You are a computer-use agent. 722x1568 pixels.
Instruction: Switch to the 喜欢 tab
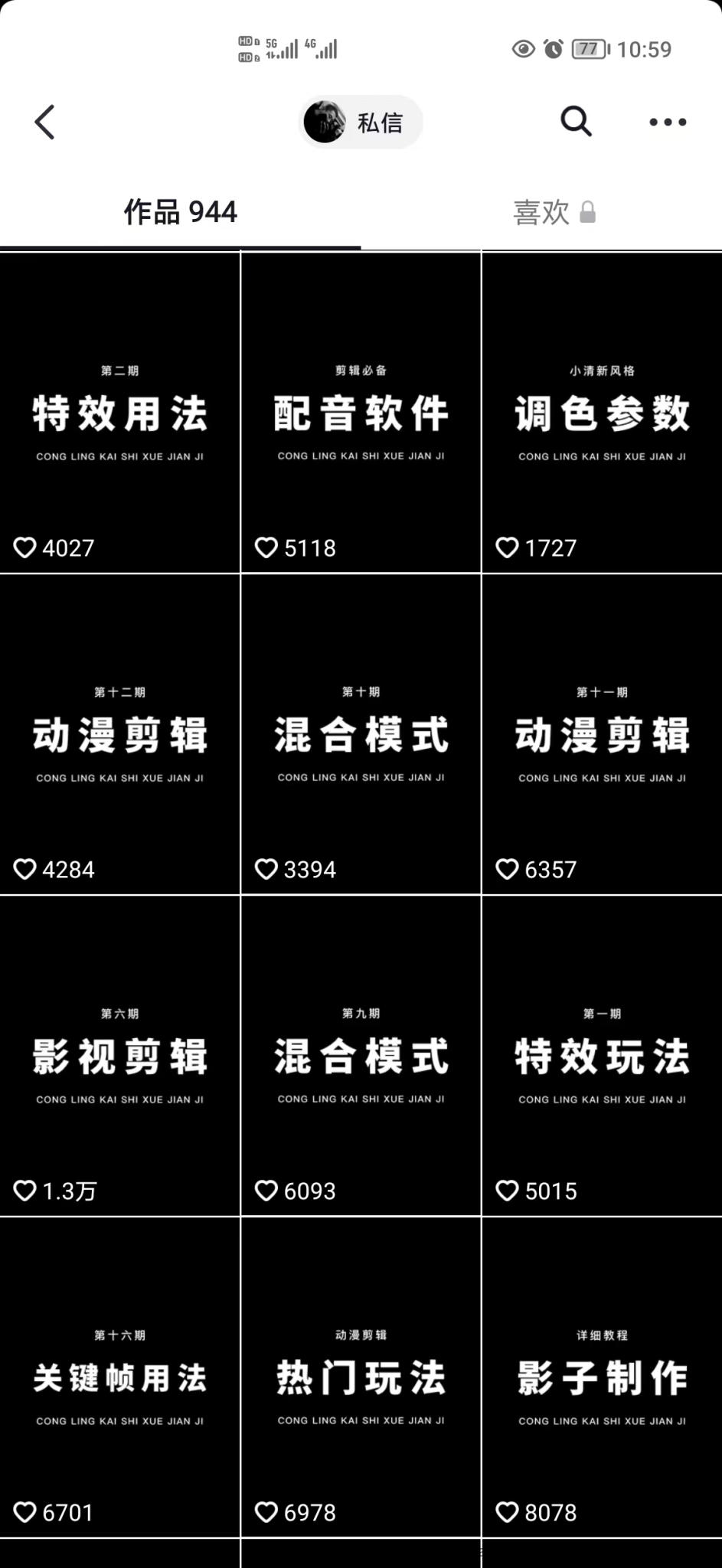pyautogui.click(x=553, y=212)
